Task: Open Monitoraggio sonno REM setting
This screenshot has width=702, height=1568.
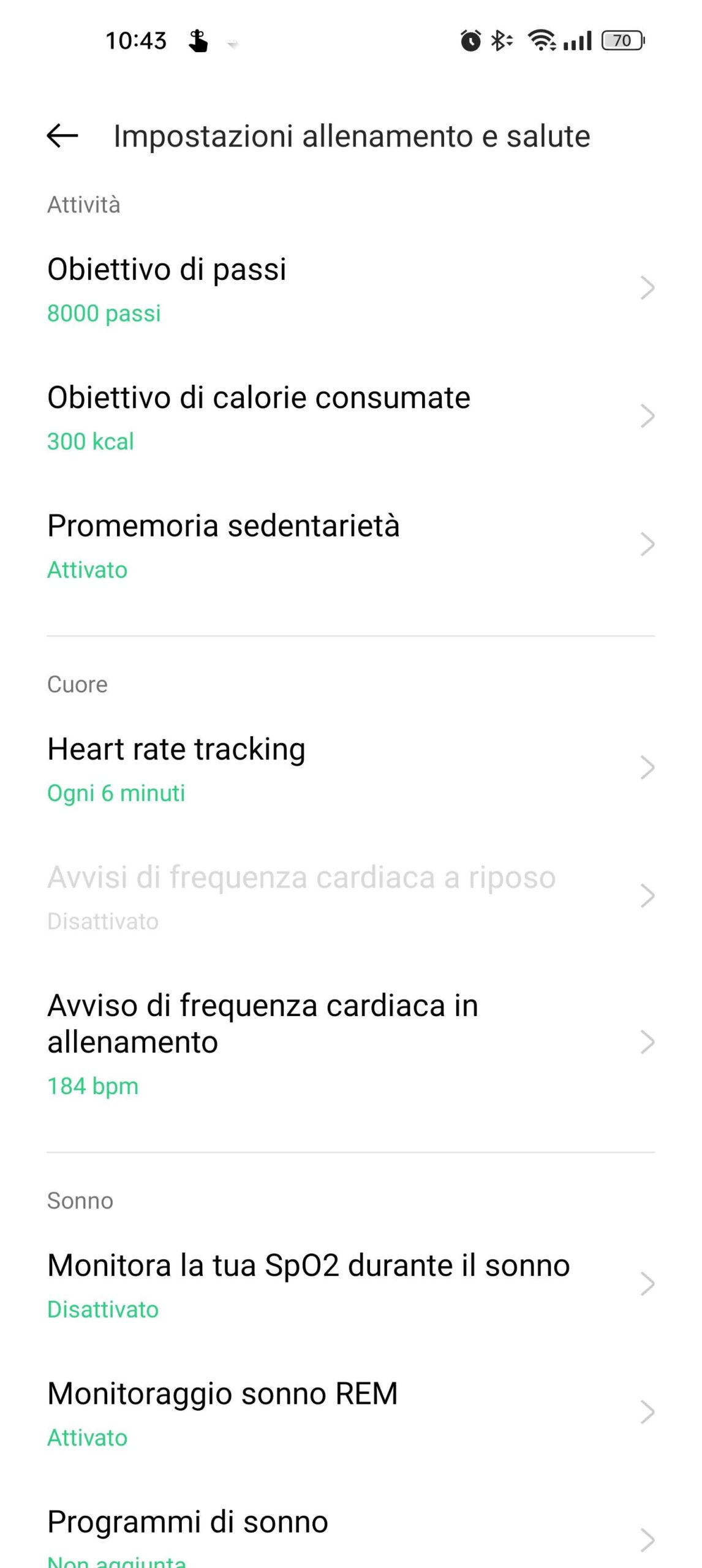Action: [x=350, y=1414]
